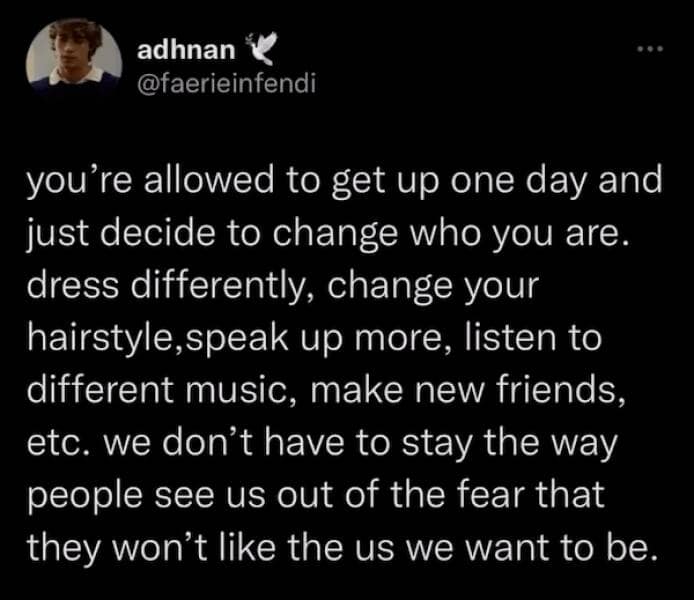Visit the @faerieinfendi profile handle
The image size is (694, 600).
pos(224,83)
